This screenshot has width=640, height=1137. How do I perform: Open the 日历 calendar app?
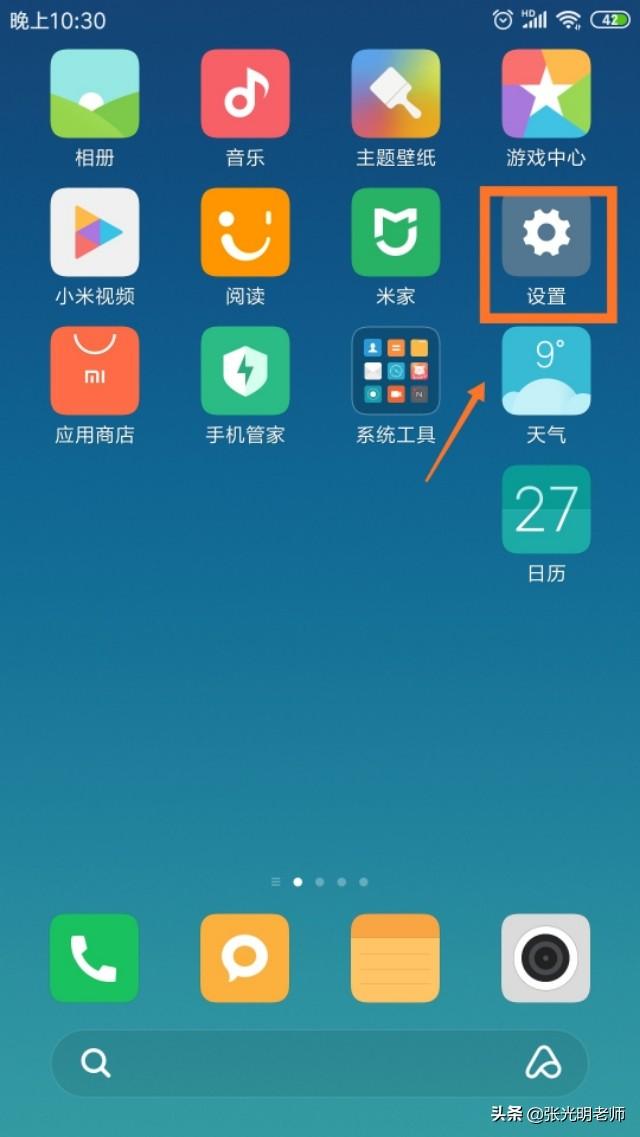(546, 509)
